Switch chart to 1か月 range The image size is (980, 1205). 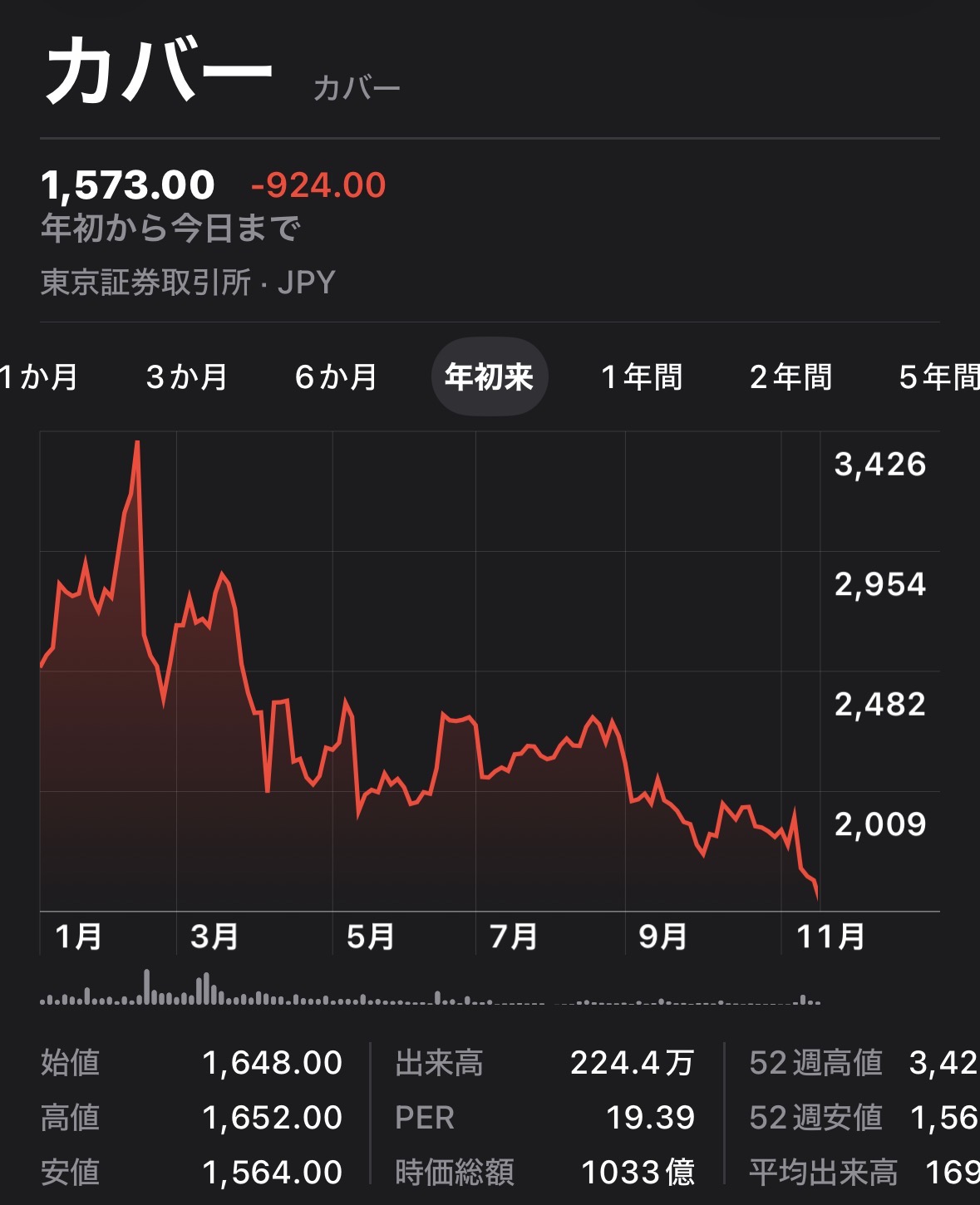38,377
